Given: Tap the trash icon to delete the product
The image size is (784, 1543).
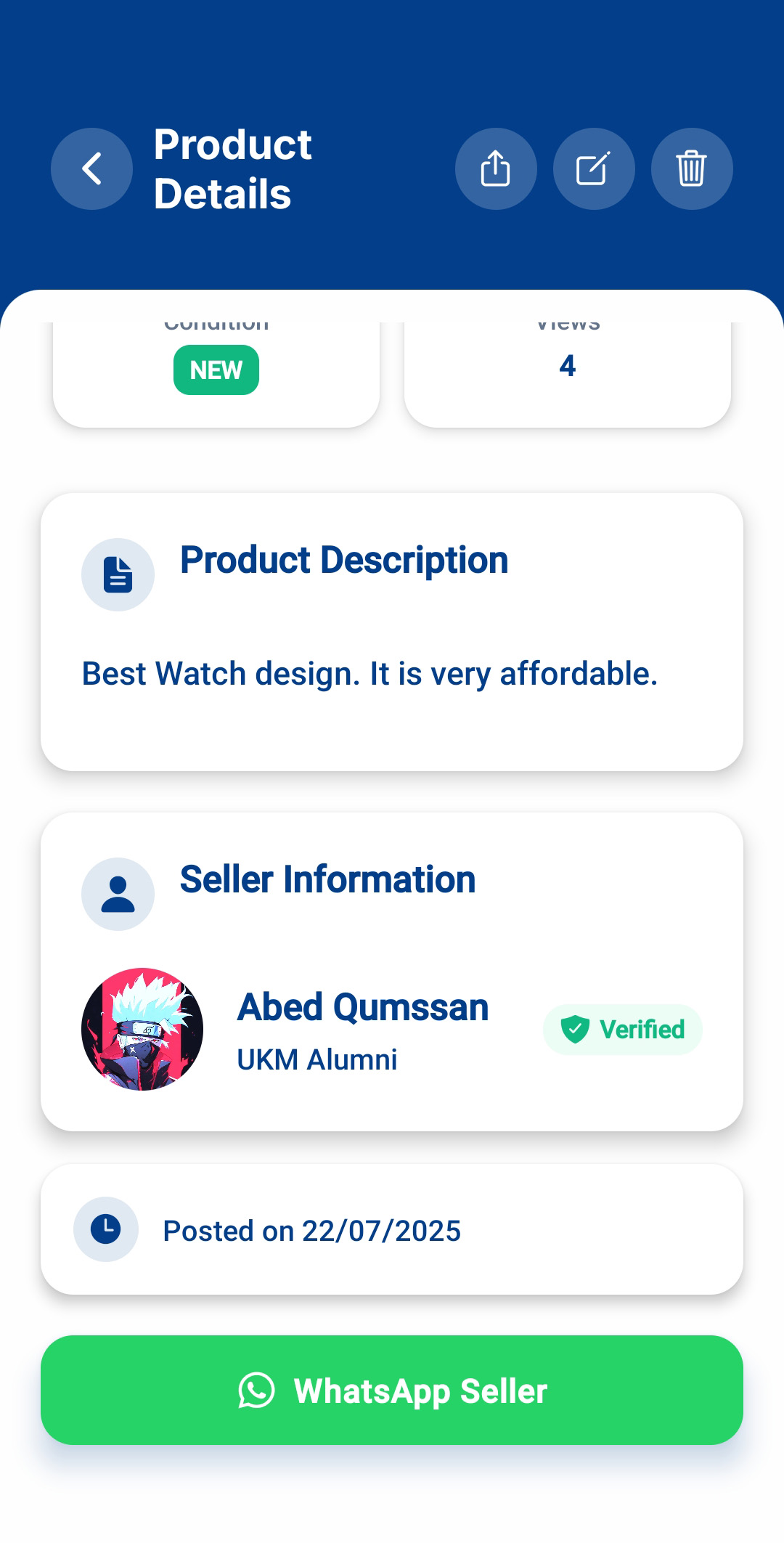Looking at the screenshot, I should (x=691, y=168).
